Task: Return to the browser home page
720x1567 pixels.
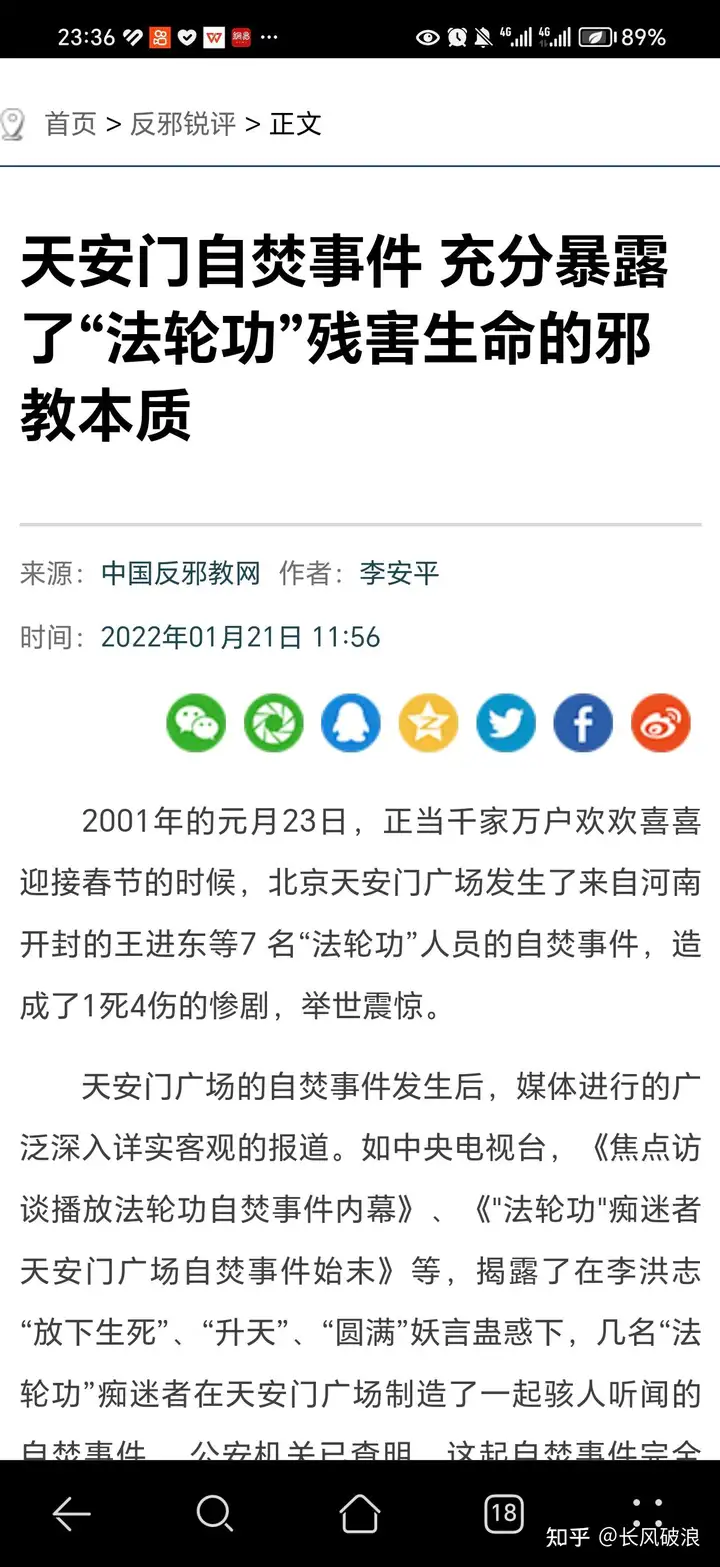Action: [x=360, y=1514]
